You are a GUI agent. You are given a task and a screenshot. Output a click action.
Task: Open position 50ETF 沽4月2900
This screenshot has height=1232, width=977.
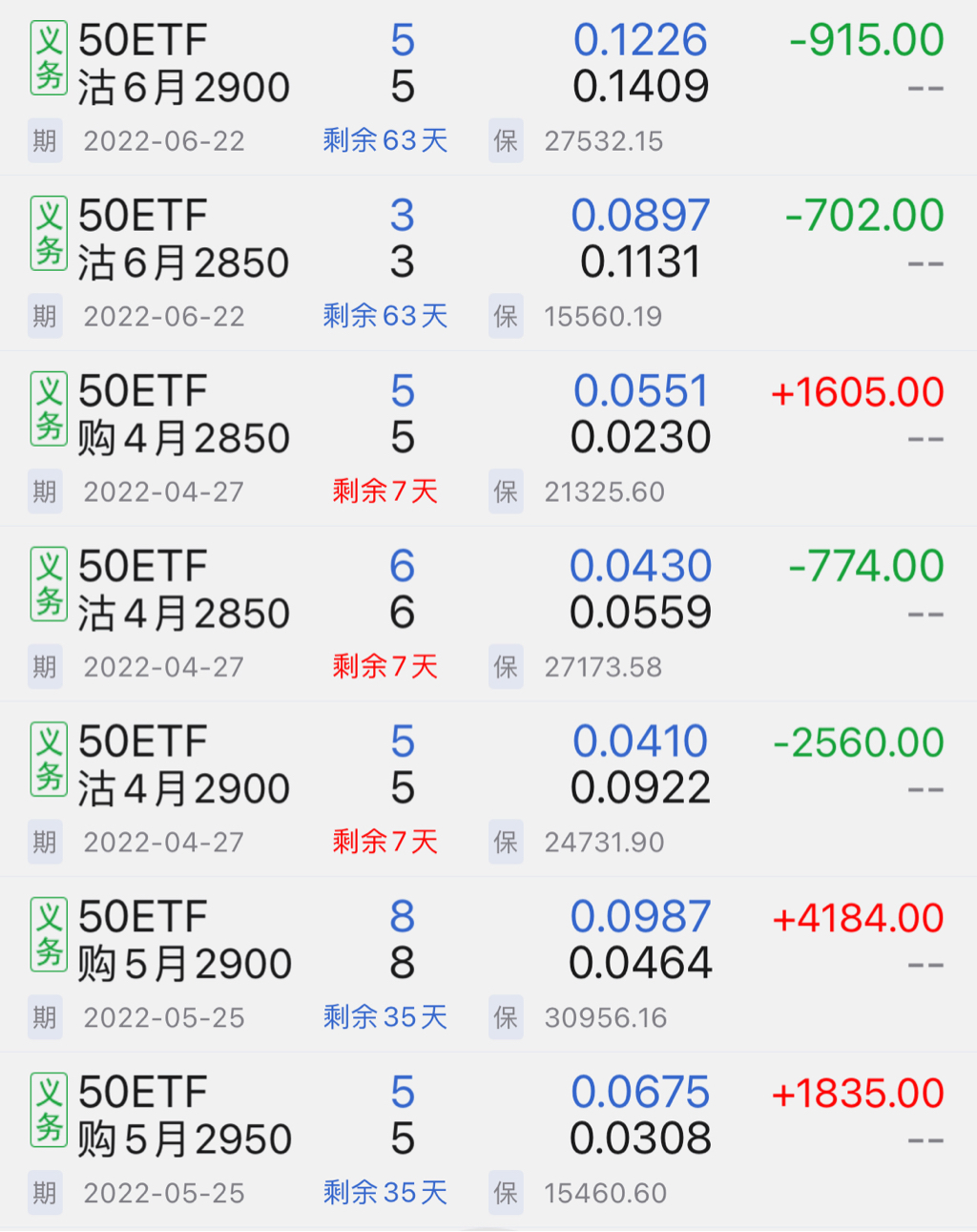tap(183, 765)
